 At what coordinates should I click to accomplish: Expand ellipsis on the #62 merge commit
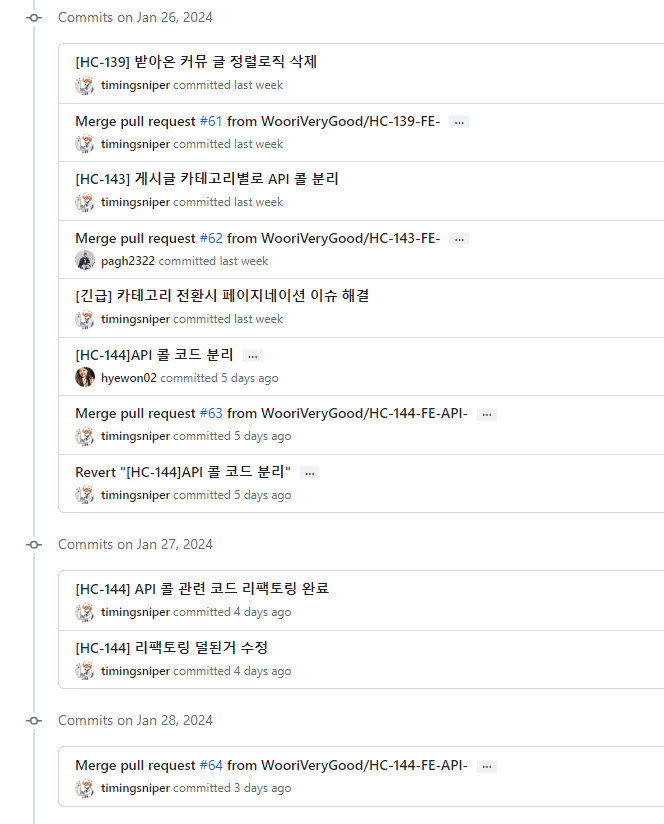point(459,238)
